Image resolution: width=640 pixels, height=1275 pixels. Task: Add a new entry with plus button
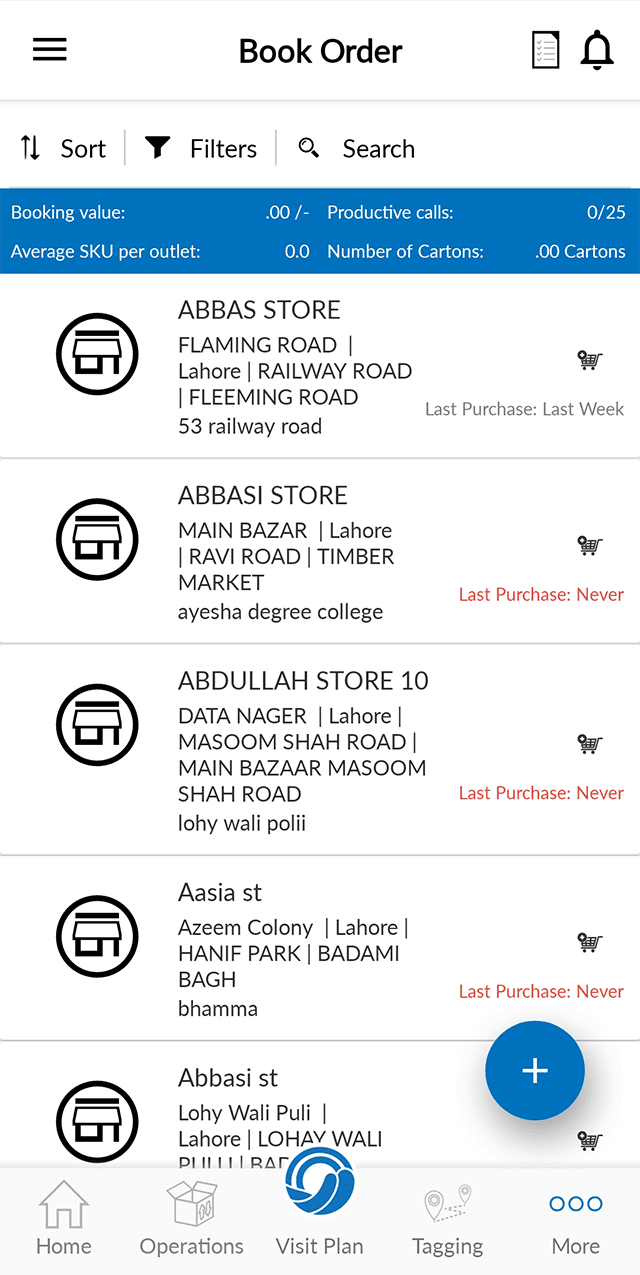pos(535,1070)
